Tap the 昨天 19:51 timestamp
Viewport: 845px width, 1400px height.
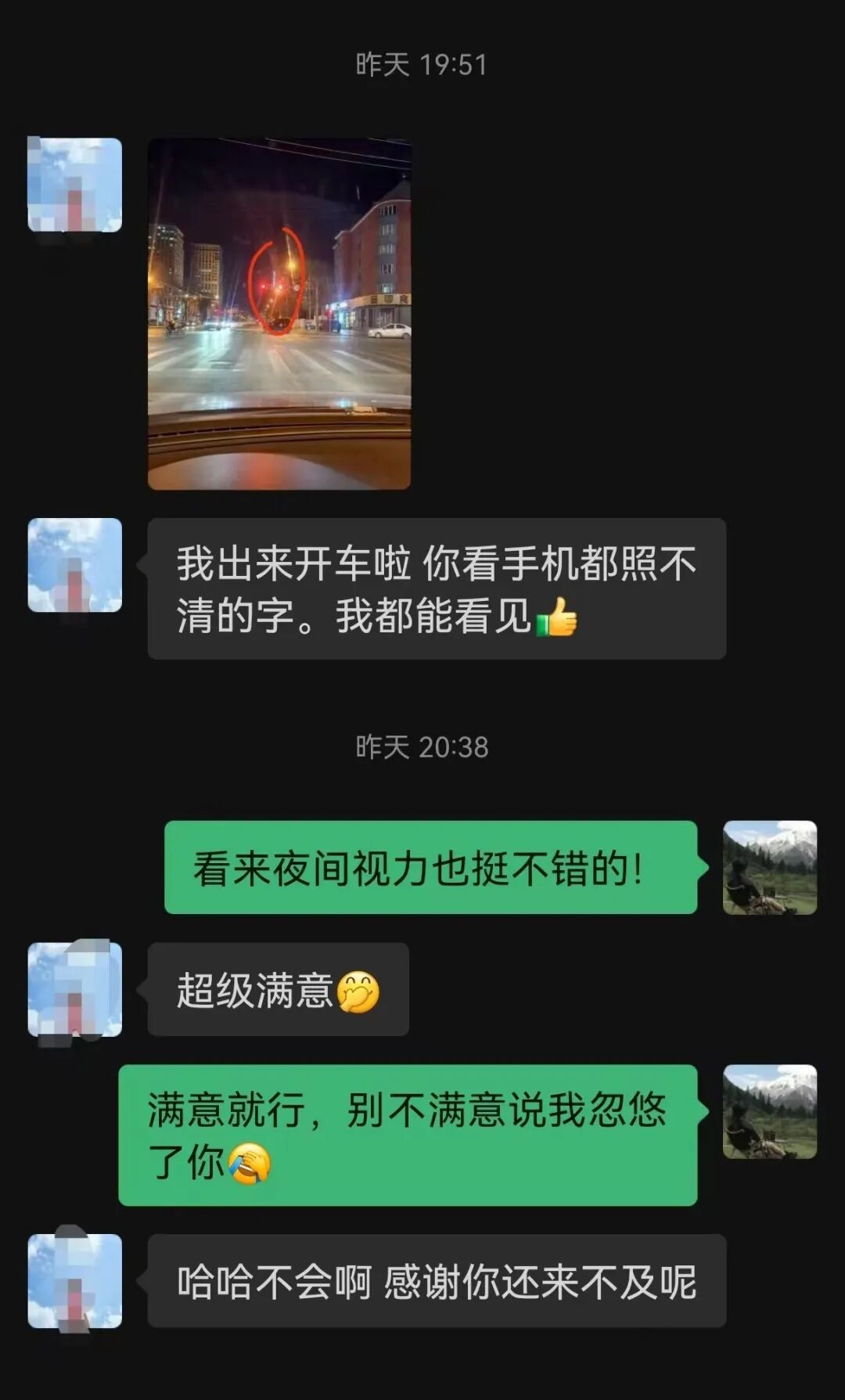(x=422, y=67)
